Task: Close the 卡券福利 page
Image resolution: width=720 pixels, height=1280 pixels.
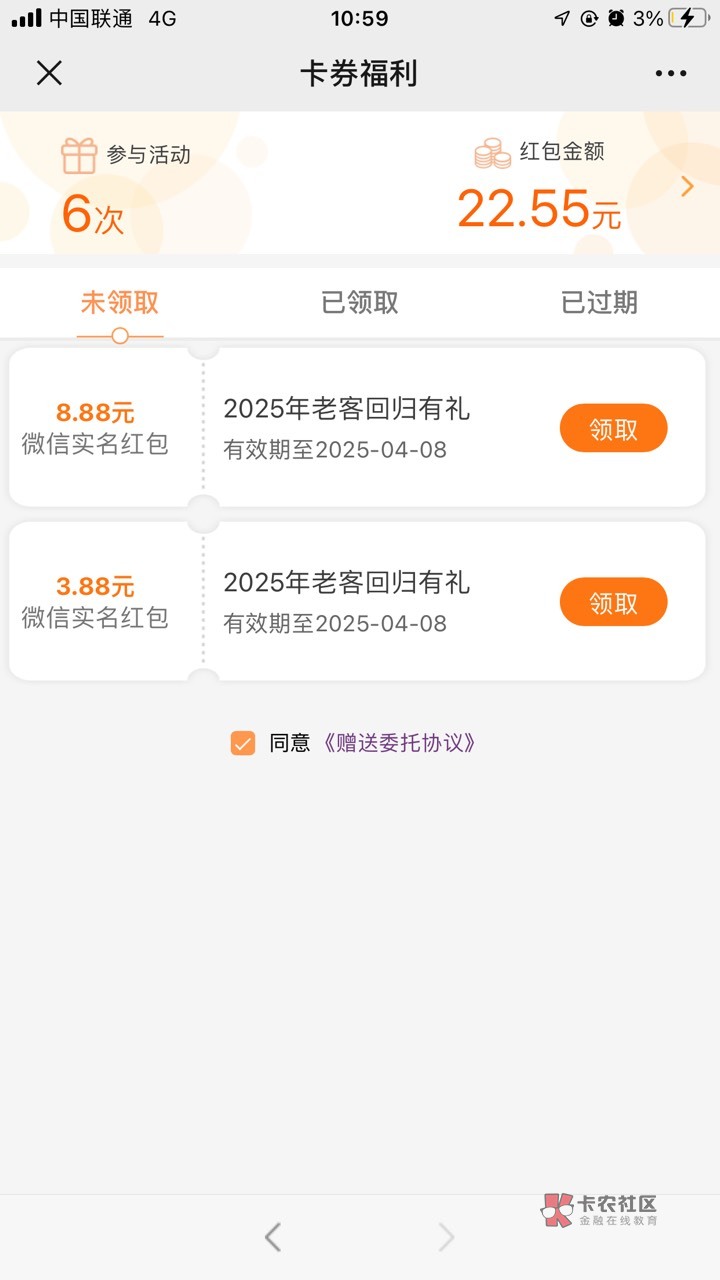Action: [49, 73]
